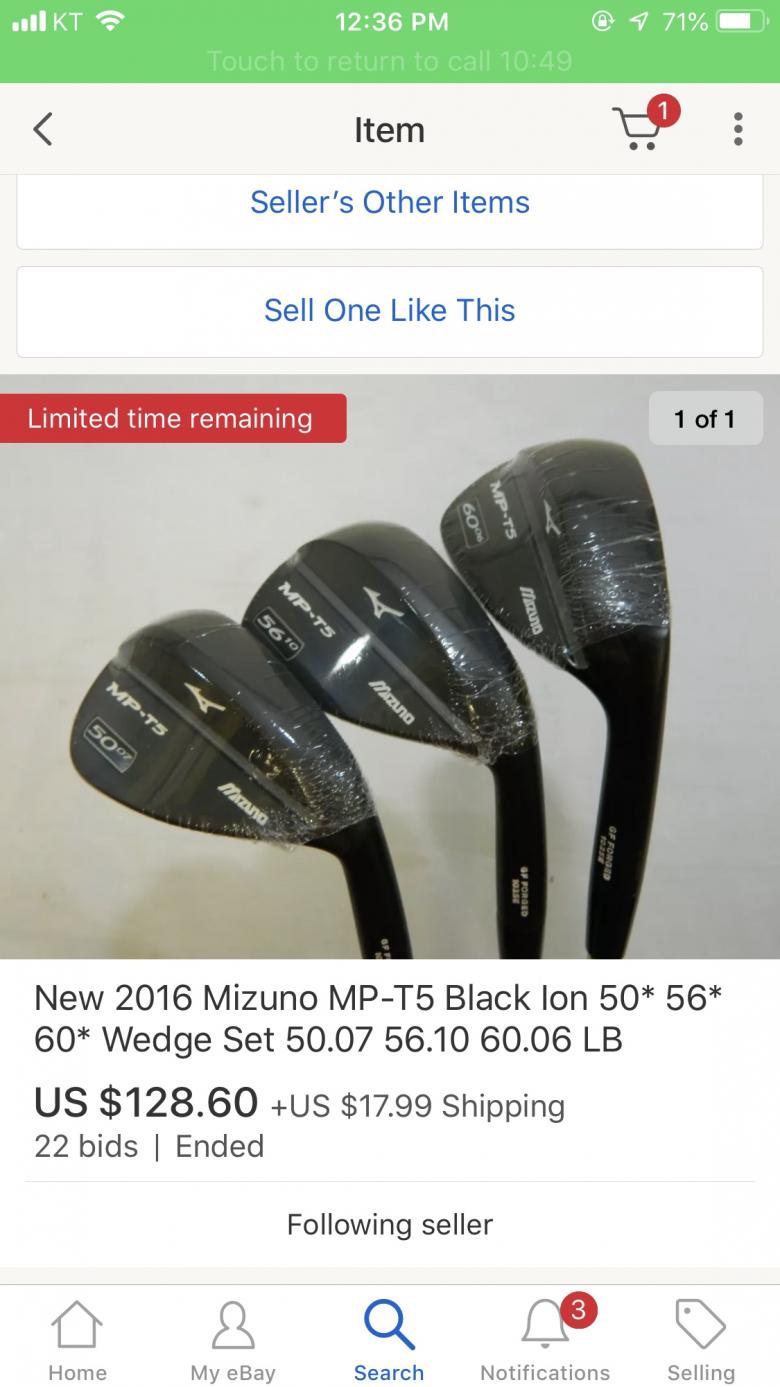Switch to the My eBay tab
Screen dimensions: 780x1387
point(232,1340)
